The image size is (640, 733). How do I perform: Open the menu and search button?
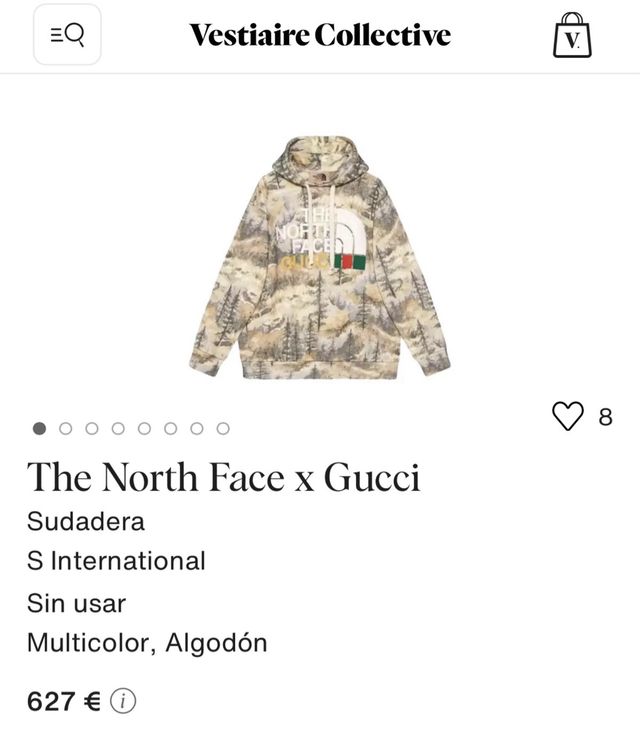[x=67, y=35]
